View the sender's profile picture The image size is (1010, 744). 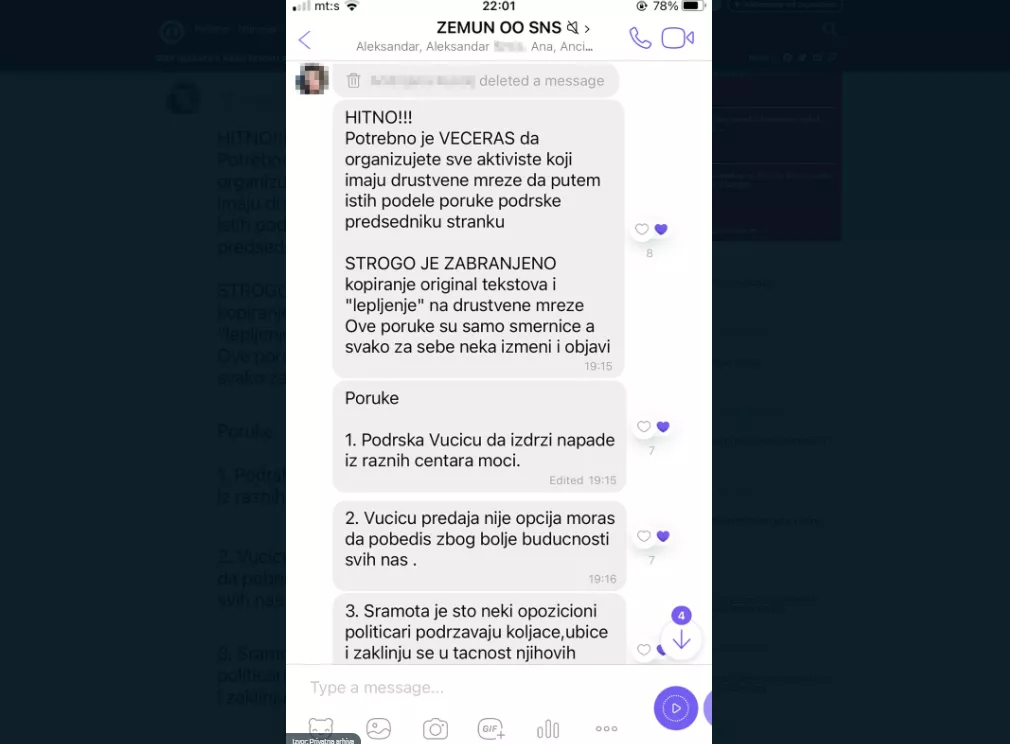[313, 79]
